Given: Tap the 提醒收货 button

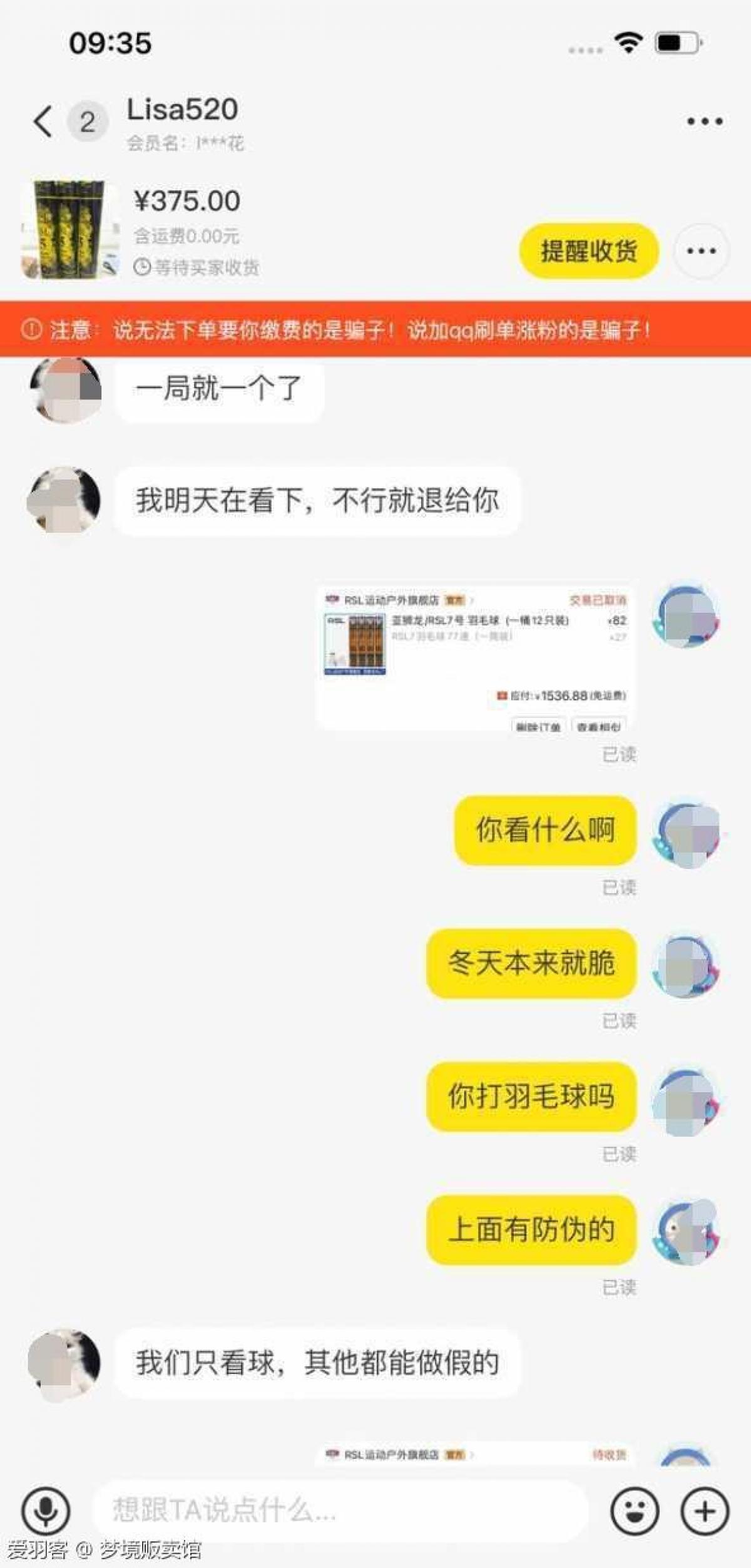Looking at the screenshot, I should click(x=588, y=251).
